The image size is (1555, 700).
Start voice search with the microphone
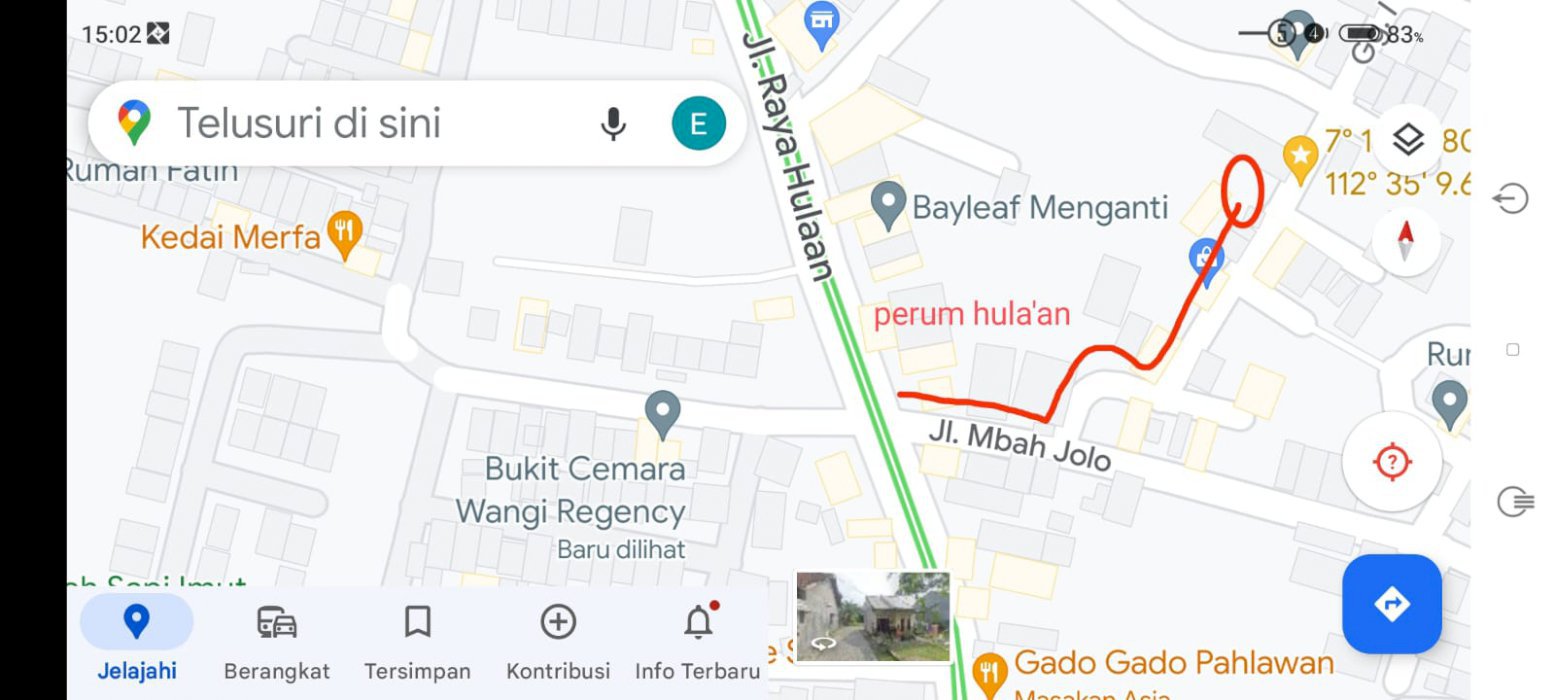tap(613, 123)
